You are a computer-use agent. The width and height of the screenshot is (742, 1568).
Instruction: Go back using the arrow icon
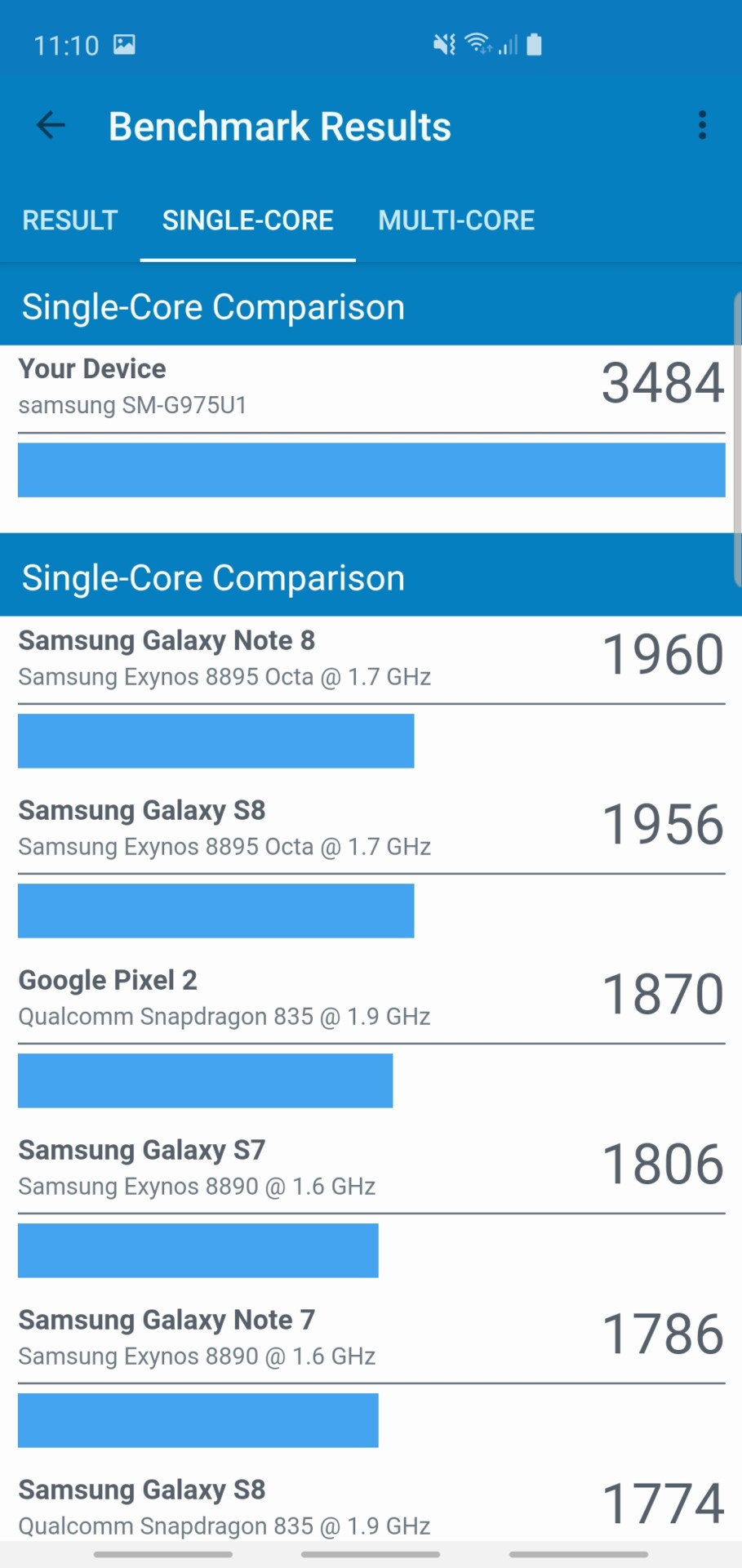[x=51, y=126]
